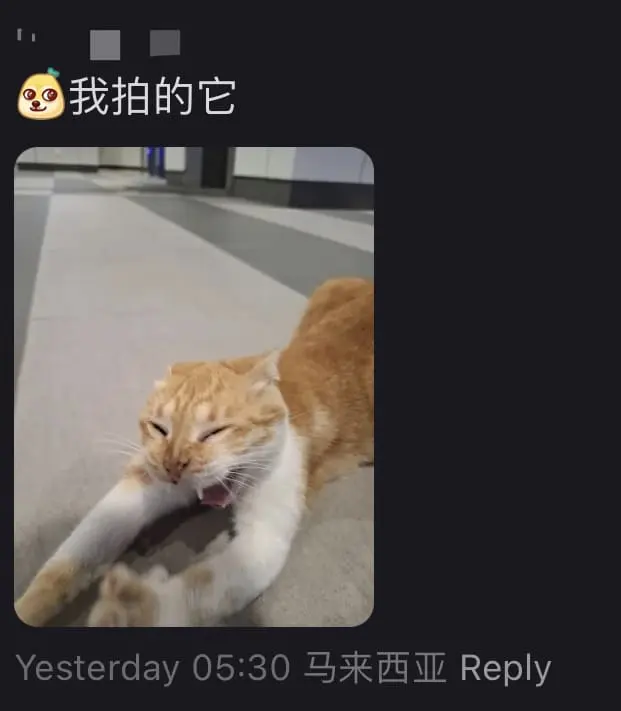This screenshot has width=621, height=711.
Task: Open the cat photo in the comment
Action: click(x=194, y=387)
